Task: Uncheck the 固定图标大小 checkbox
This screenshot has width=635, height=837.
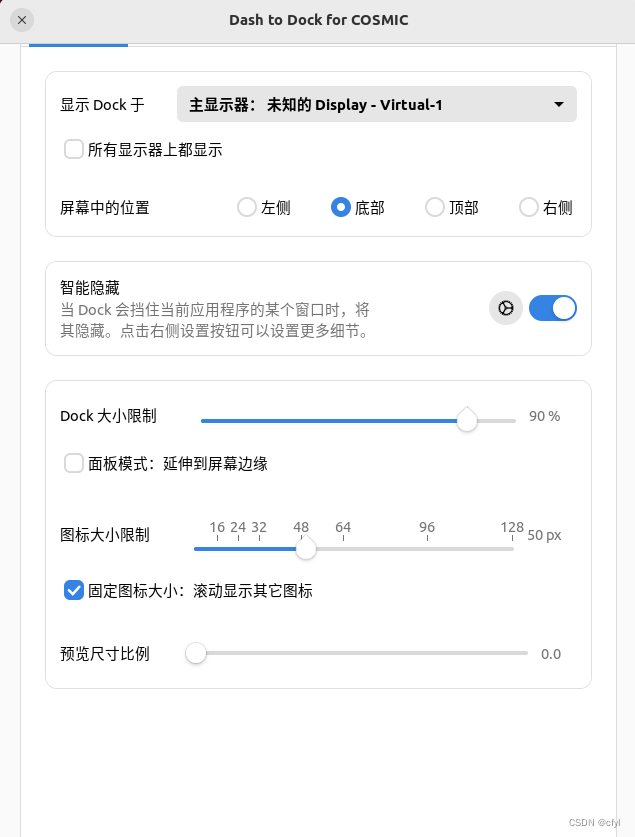Action: tap(74, 590)
